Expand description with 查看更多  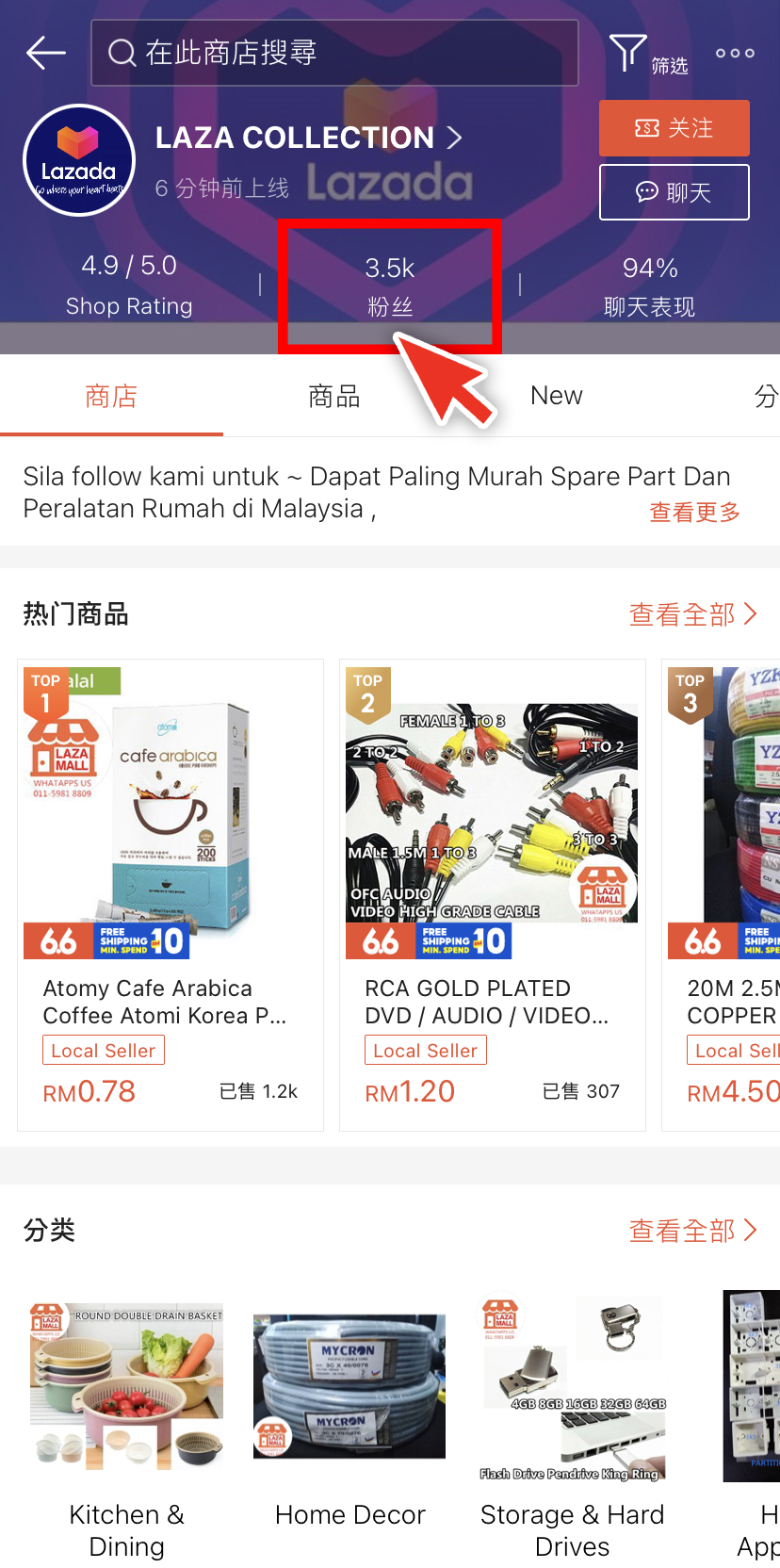coord(694,512)
